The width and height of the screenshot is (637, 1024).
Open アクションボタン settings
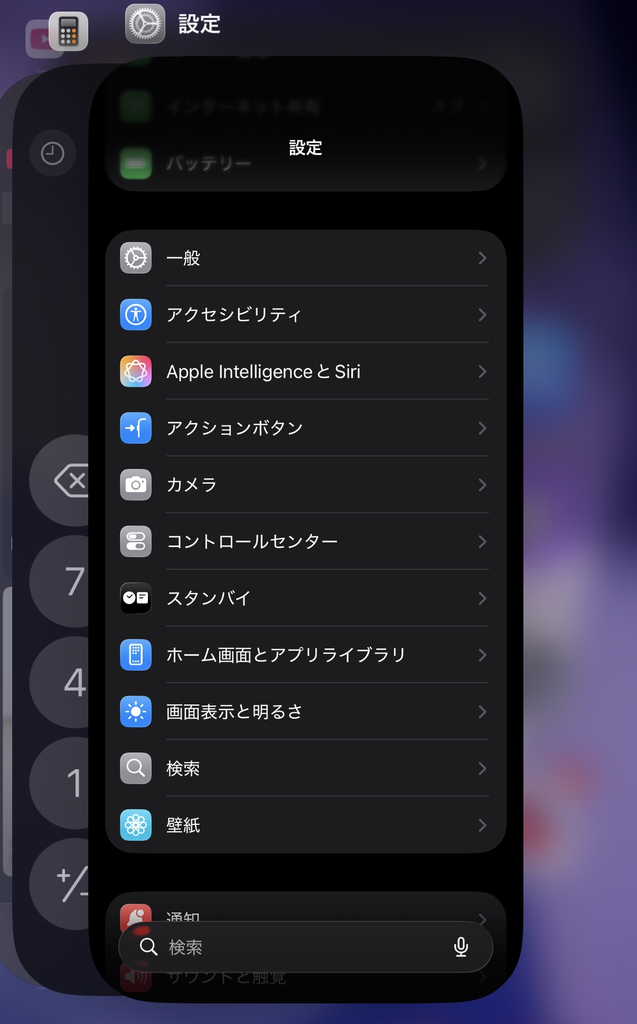[305, 428]
